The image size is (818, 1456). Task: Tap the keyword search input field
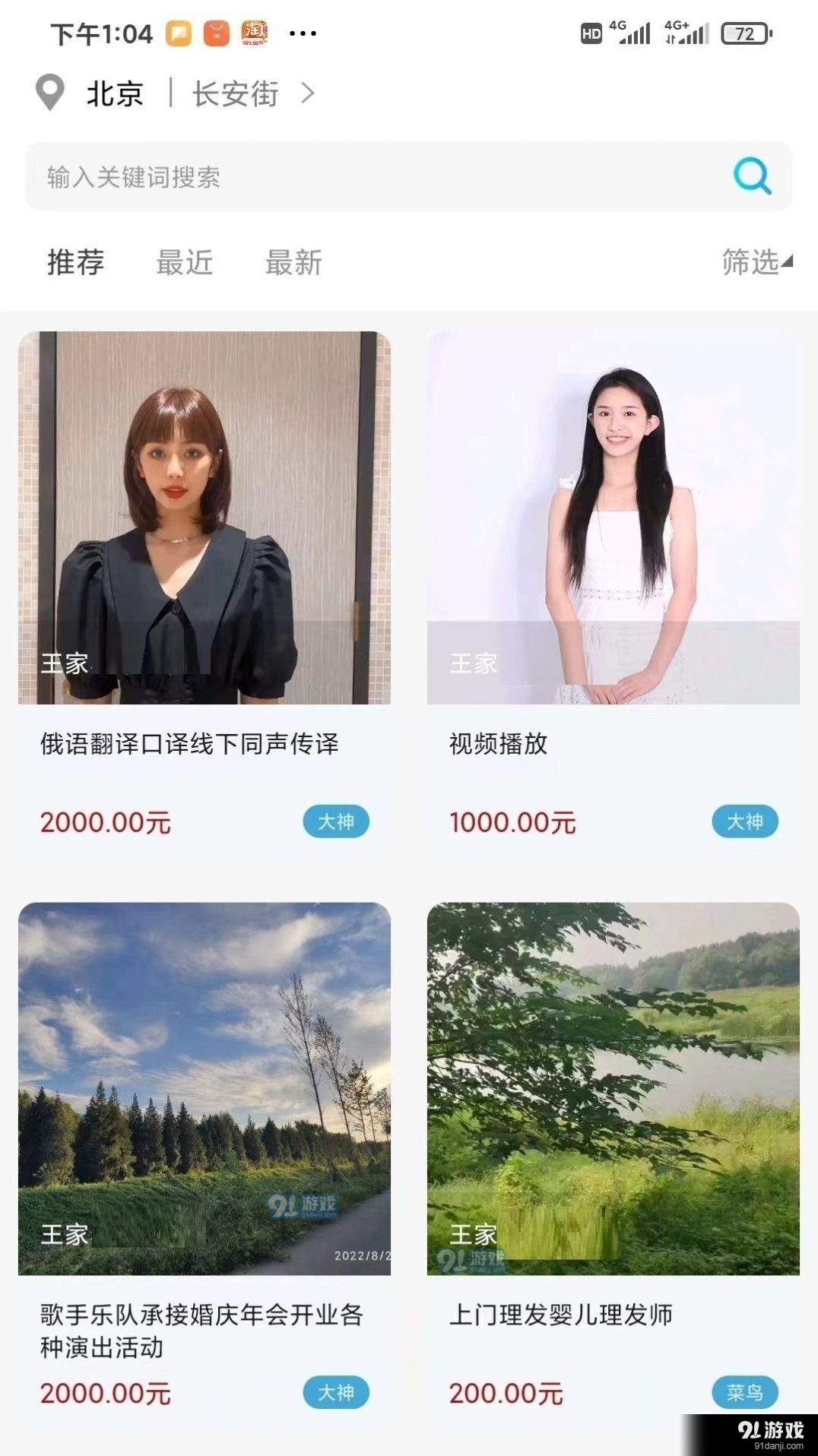(x=304, y=177)
